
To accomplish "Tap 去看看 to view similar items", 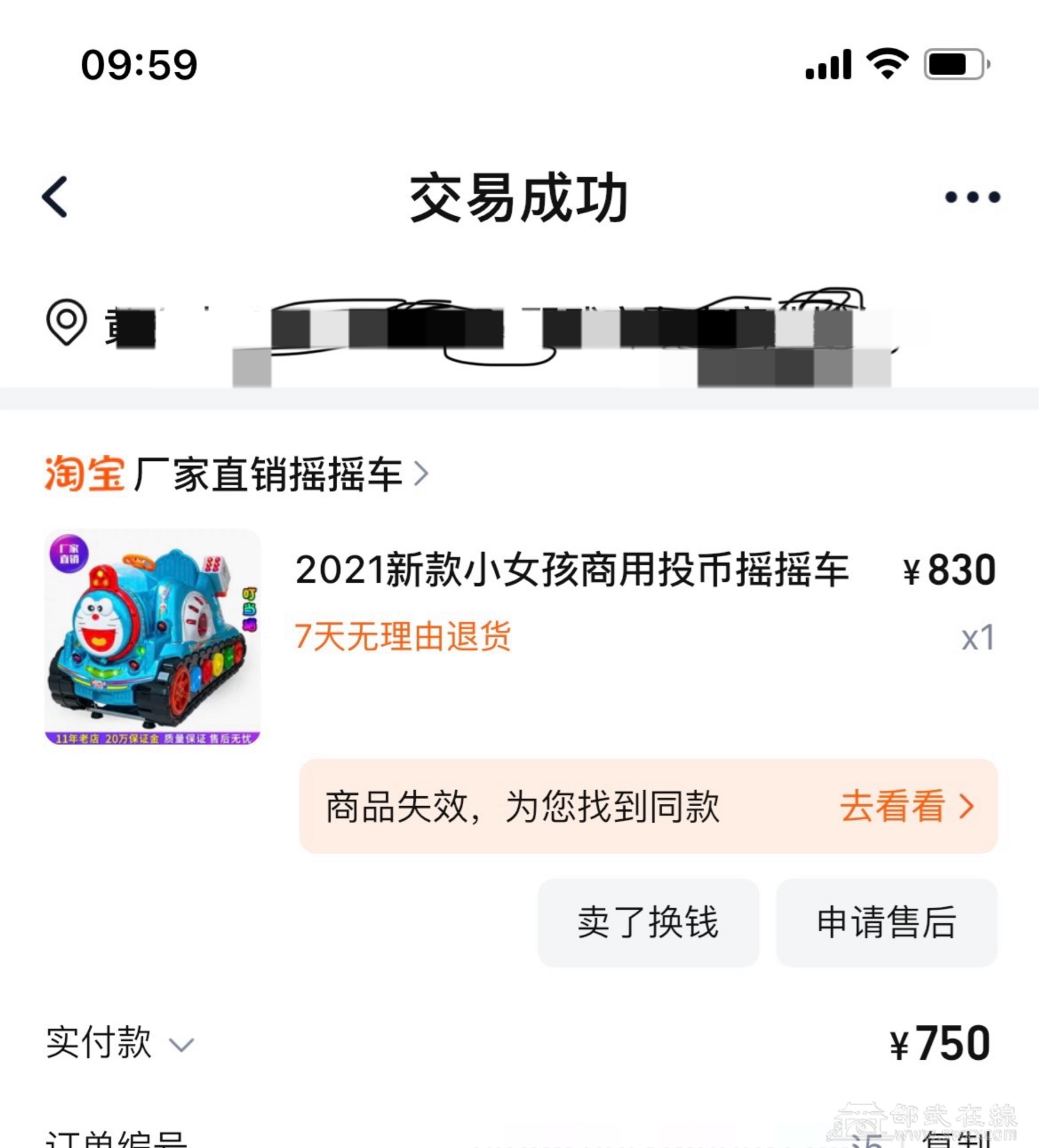I will [906, 806].
